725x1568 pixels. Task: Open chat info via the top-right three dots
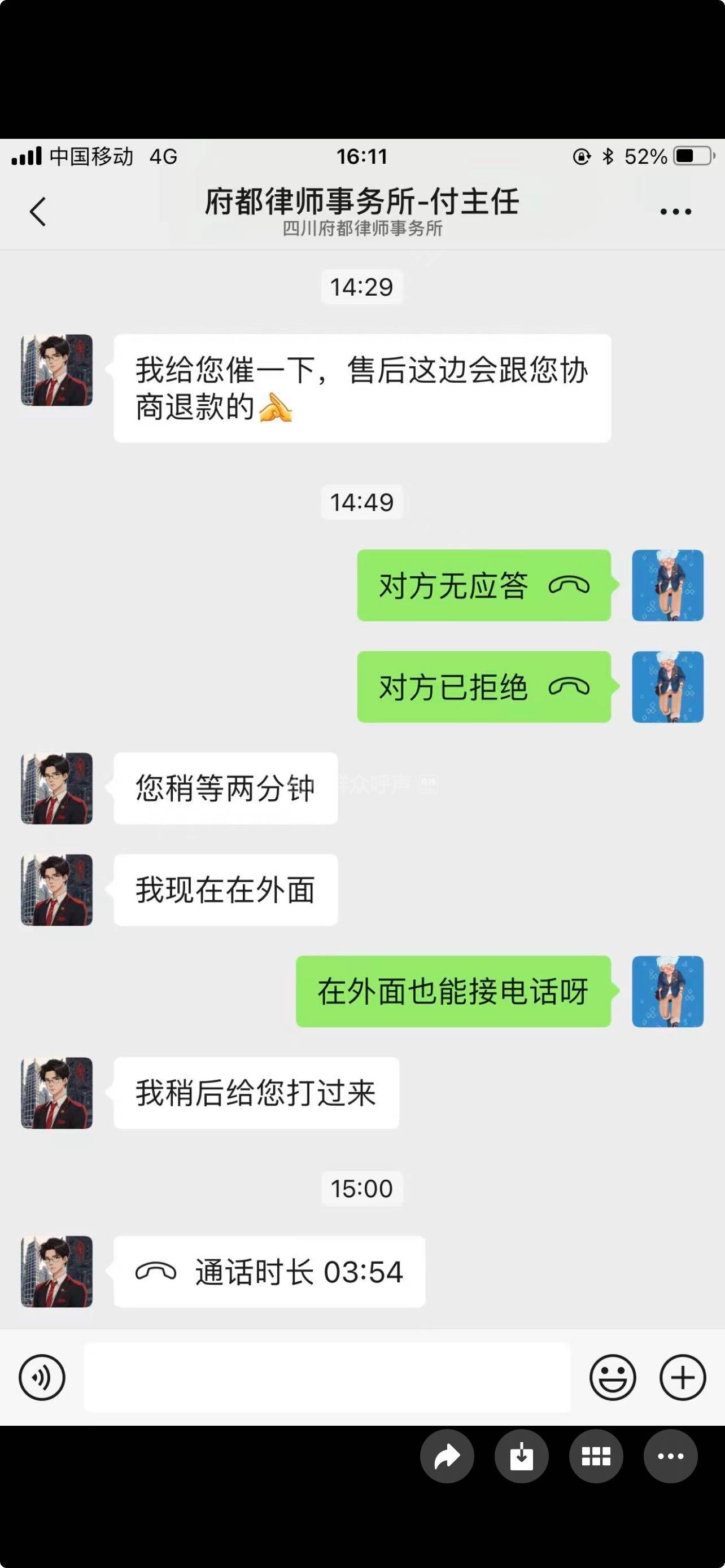(675, 212)
